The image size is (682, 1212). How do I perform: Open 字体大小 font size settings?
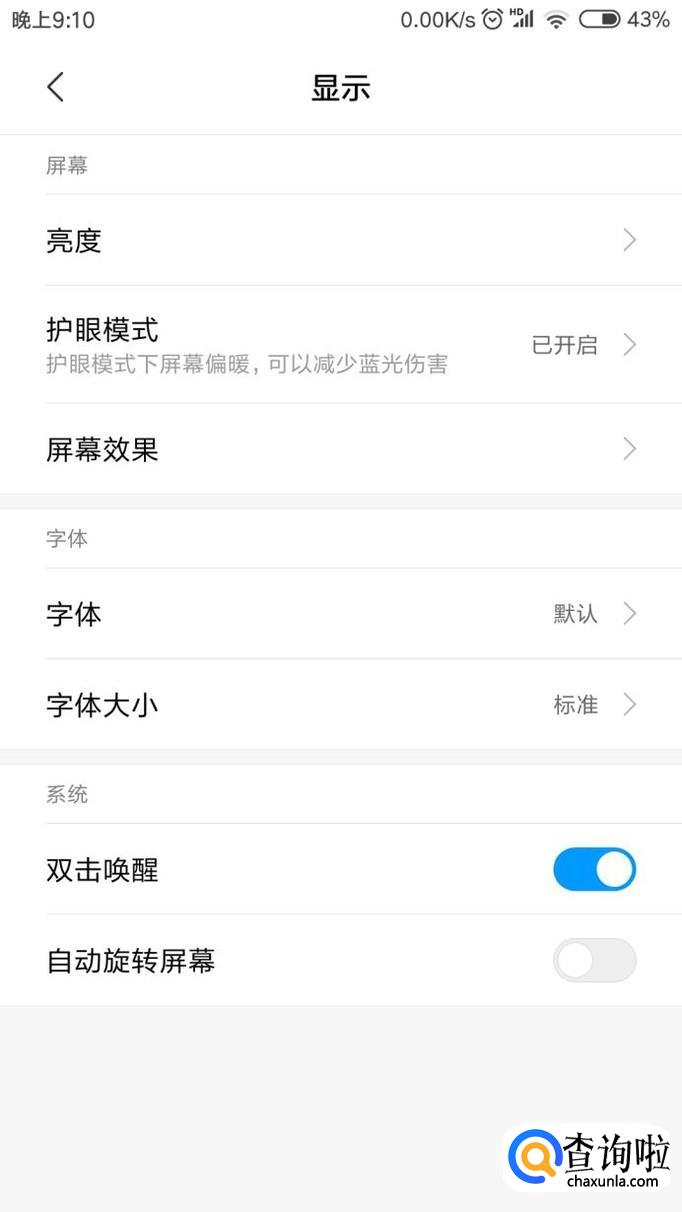click(x=340, y=705)
